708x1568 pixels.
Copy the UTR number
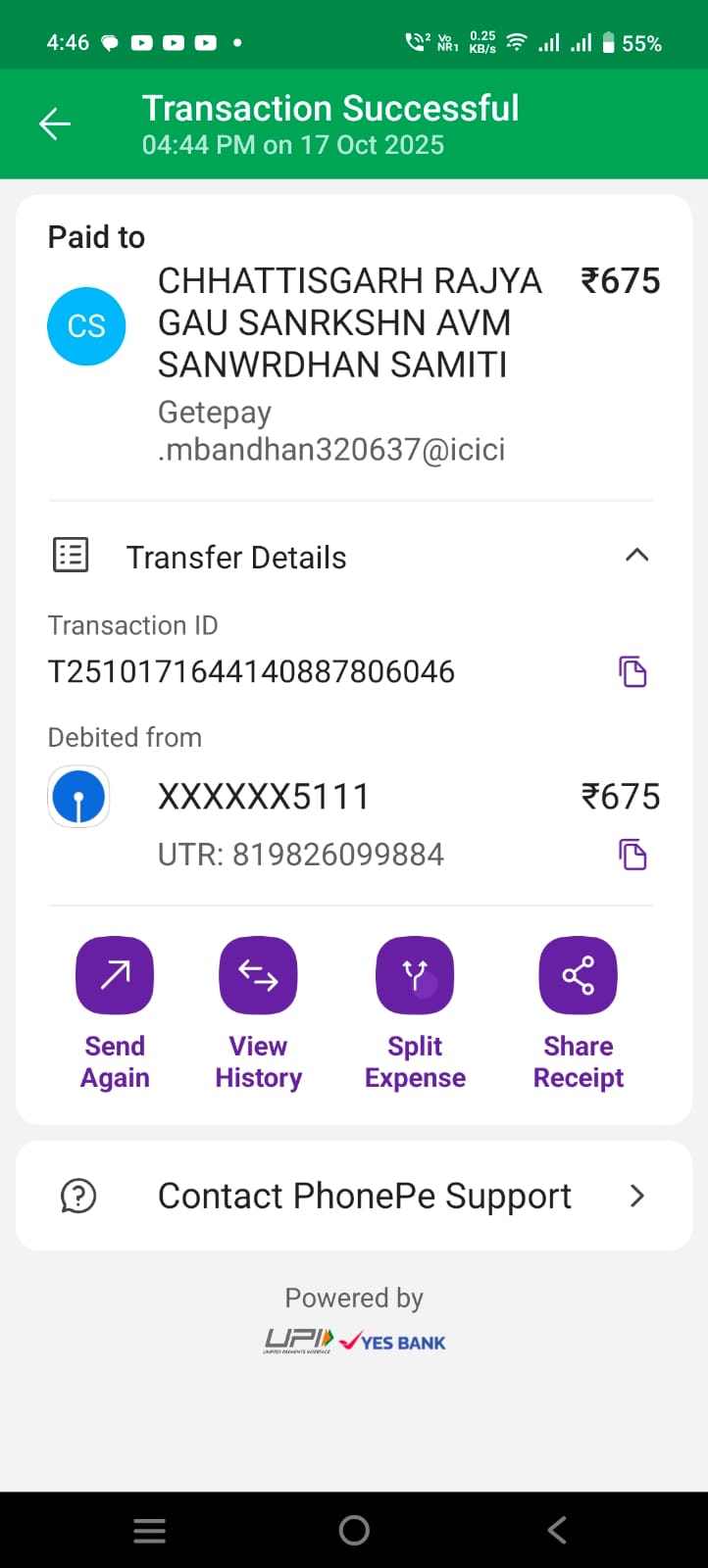click(x=632, y=855)
